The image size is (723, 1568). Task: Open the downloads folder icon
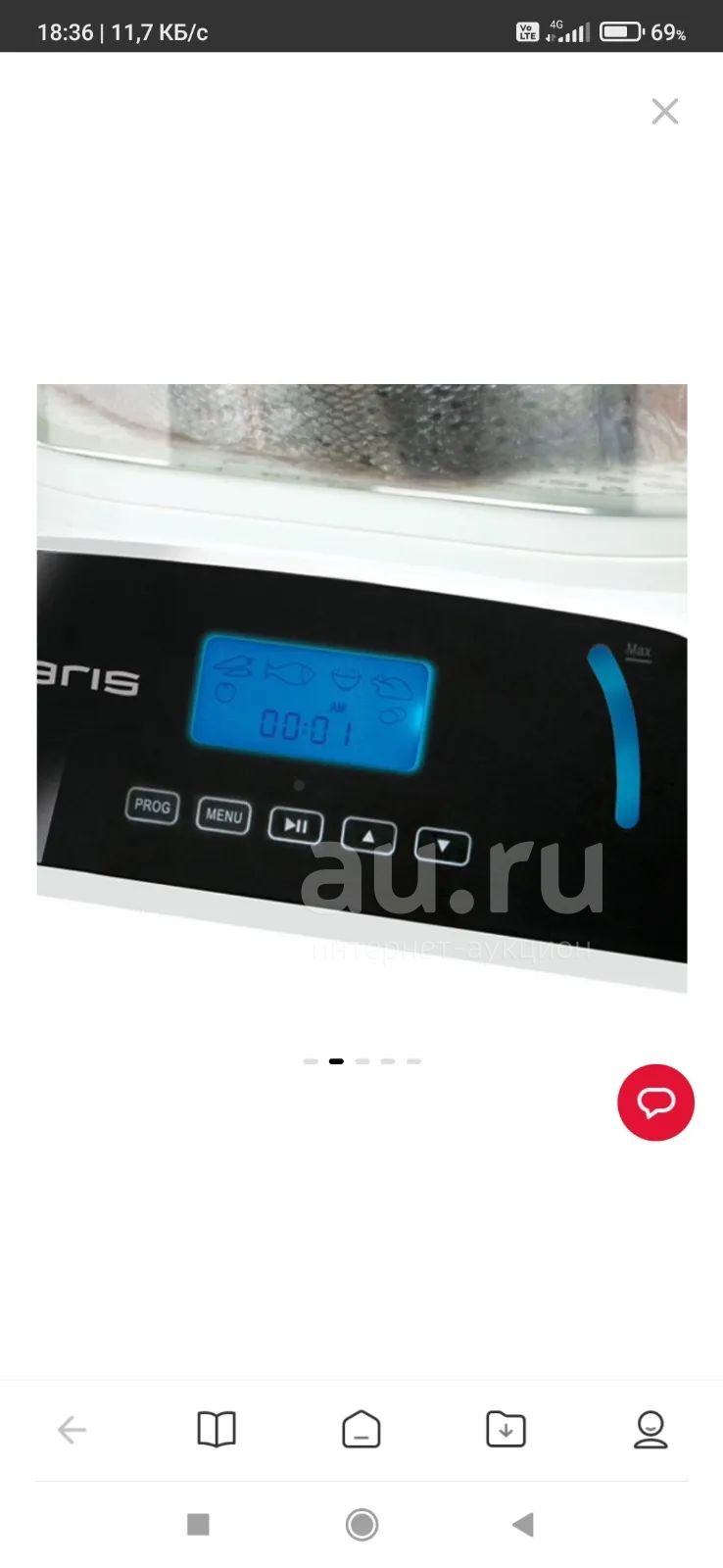click(x=506, y=1430)
